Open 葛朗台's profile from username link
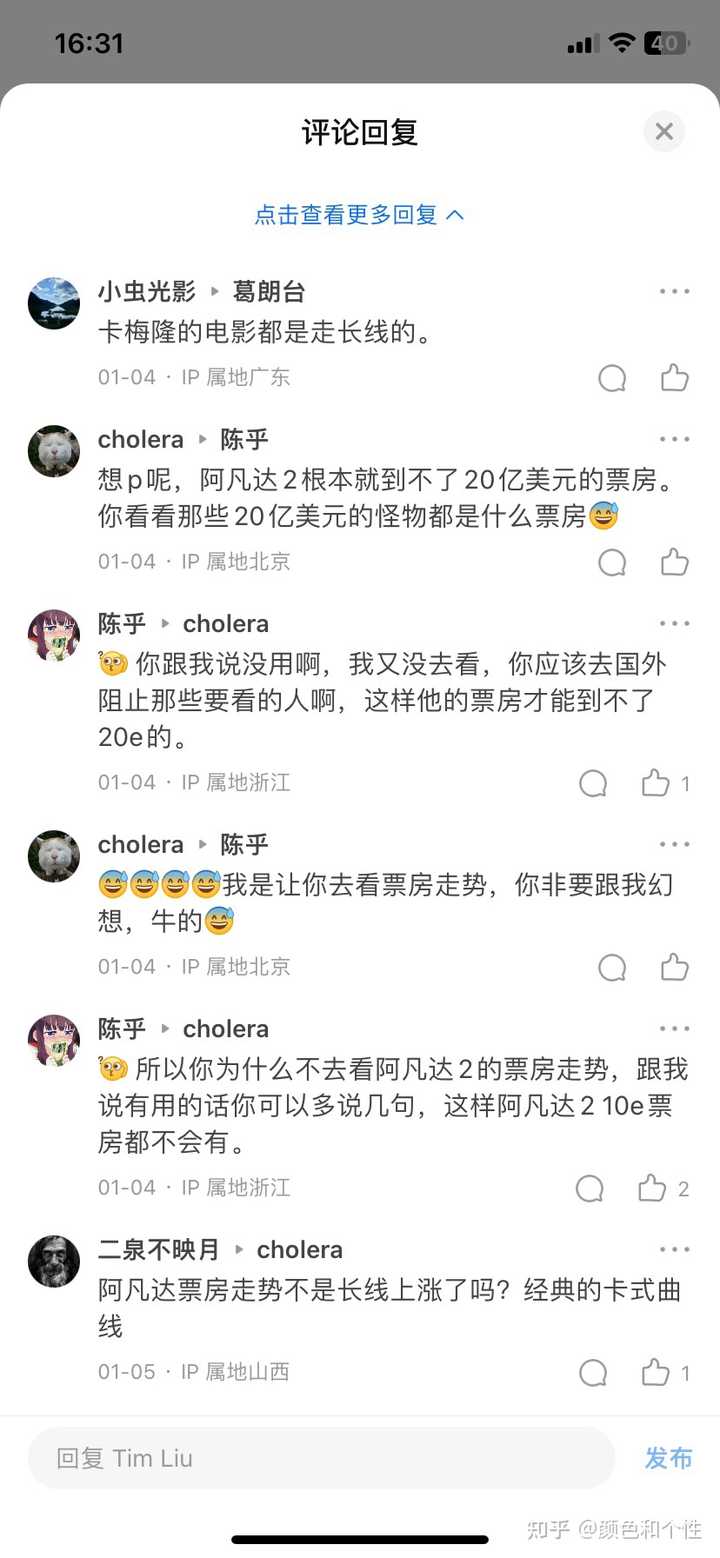 tap(269, 292)
